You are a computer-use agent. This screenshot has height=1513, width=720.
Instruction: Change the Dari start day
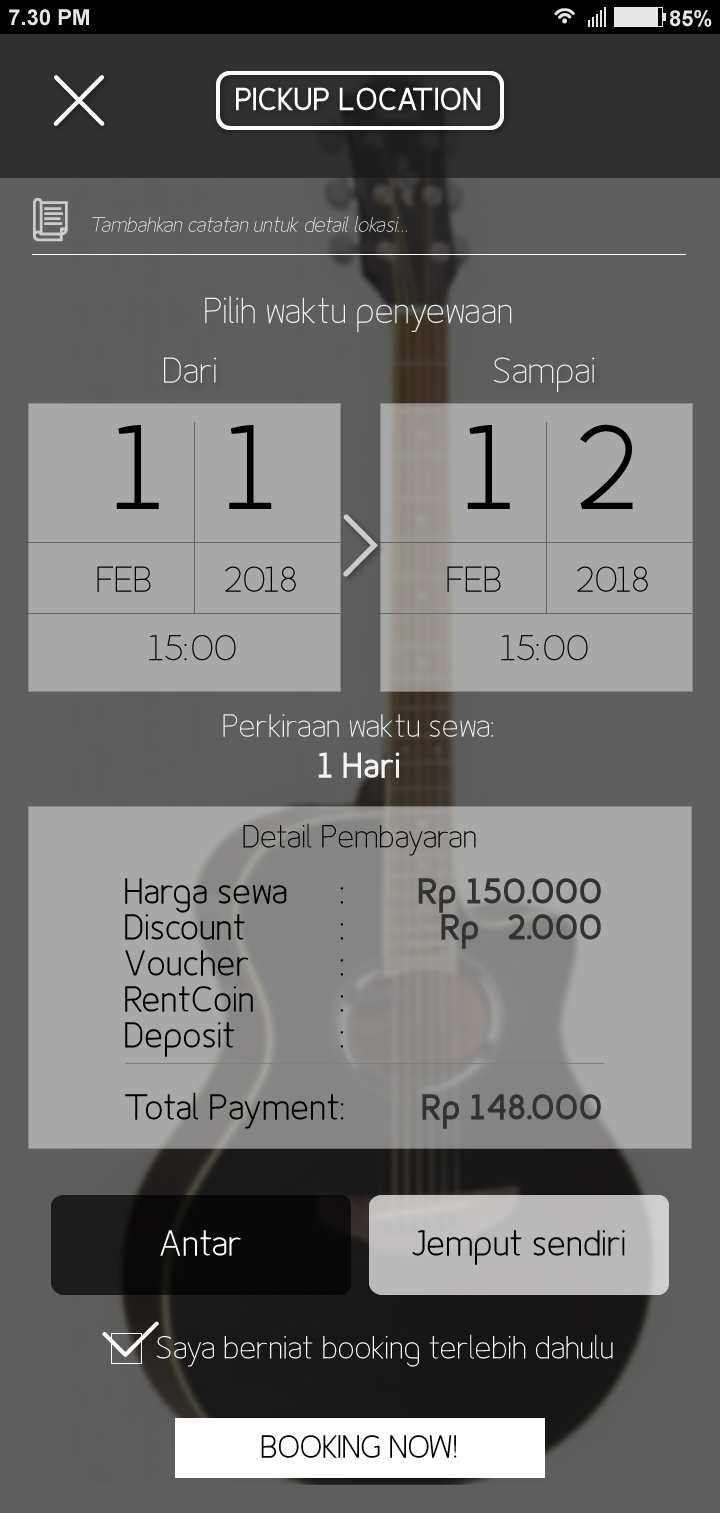tap(184, 472)
